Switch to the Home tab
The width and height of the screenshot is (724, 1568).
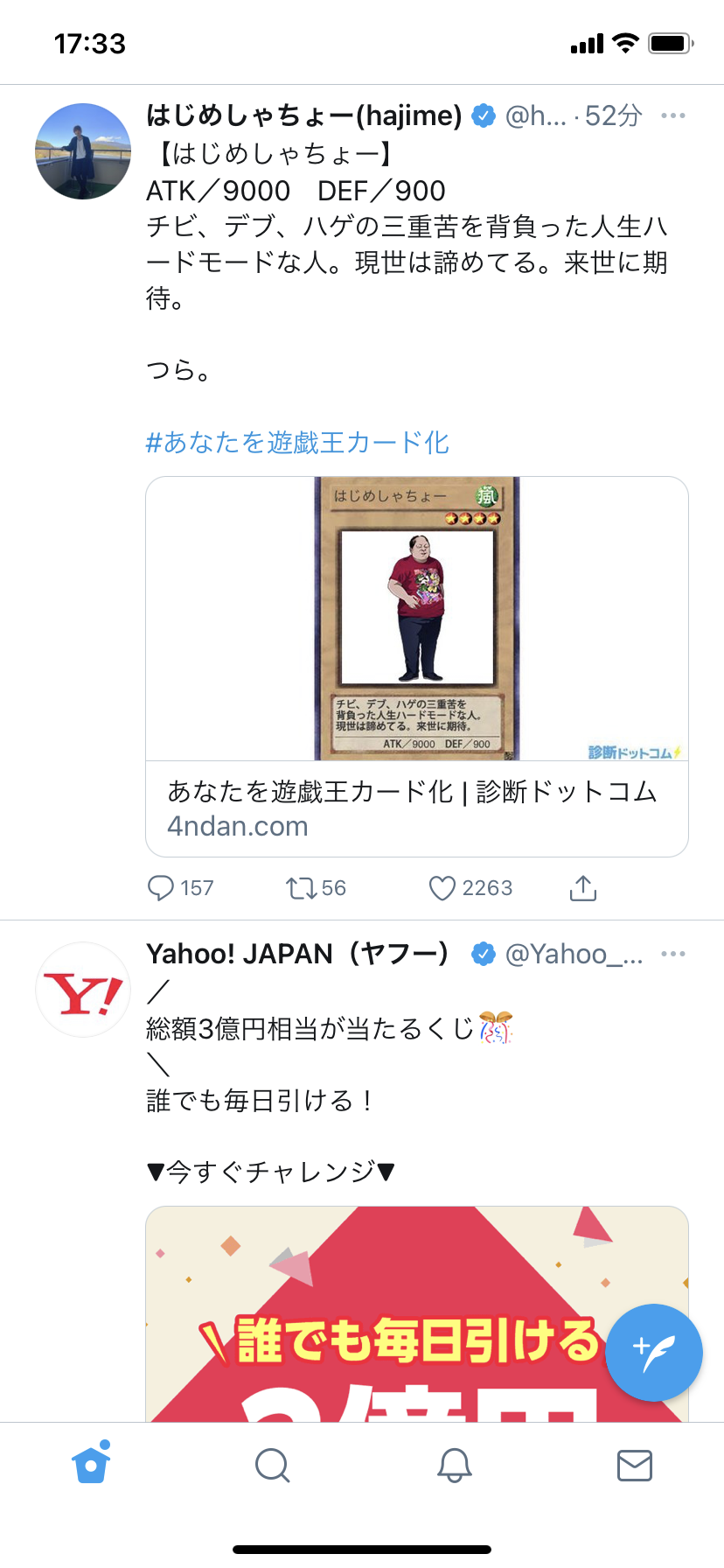tap(91, 1464)
